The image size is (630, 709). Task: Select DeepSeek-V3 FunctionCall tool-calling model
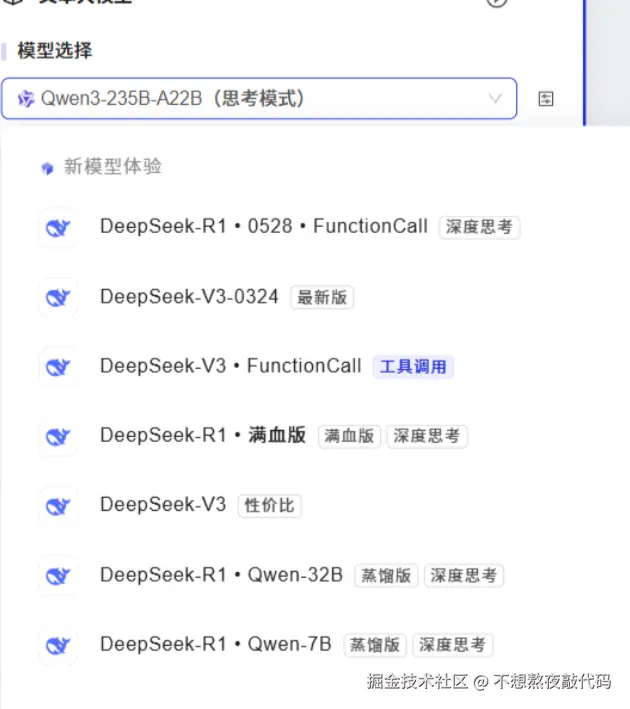click(x=230, y=367)
